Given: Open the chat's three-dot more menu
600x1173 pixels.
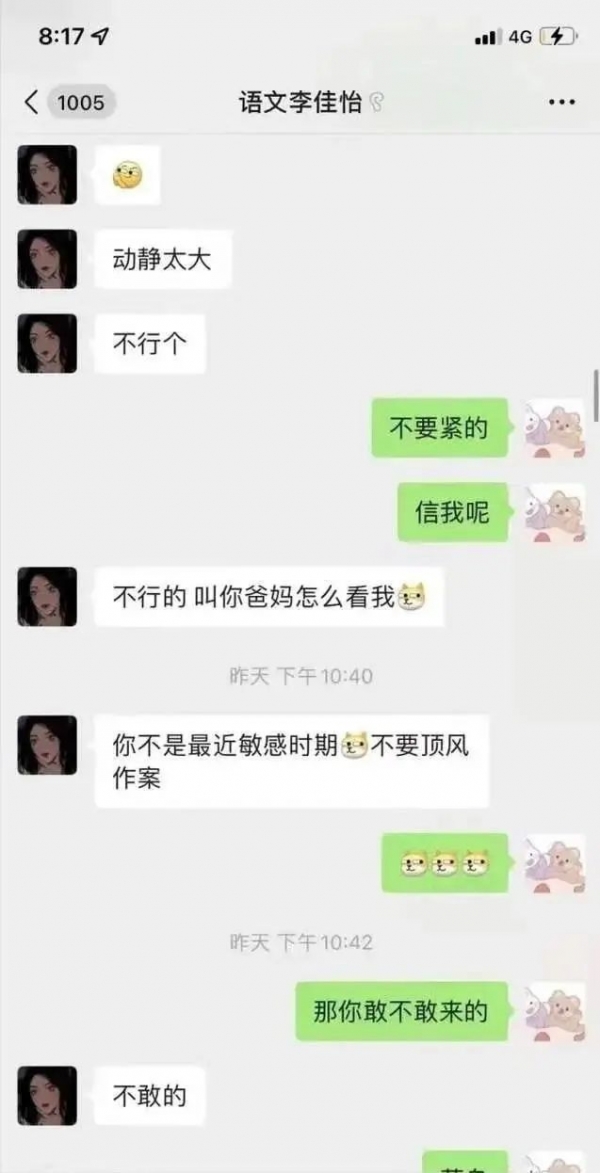Looking at the screenshot, I should [x=562, y=102].
